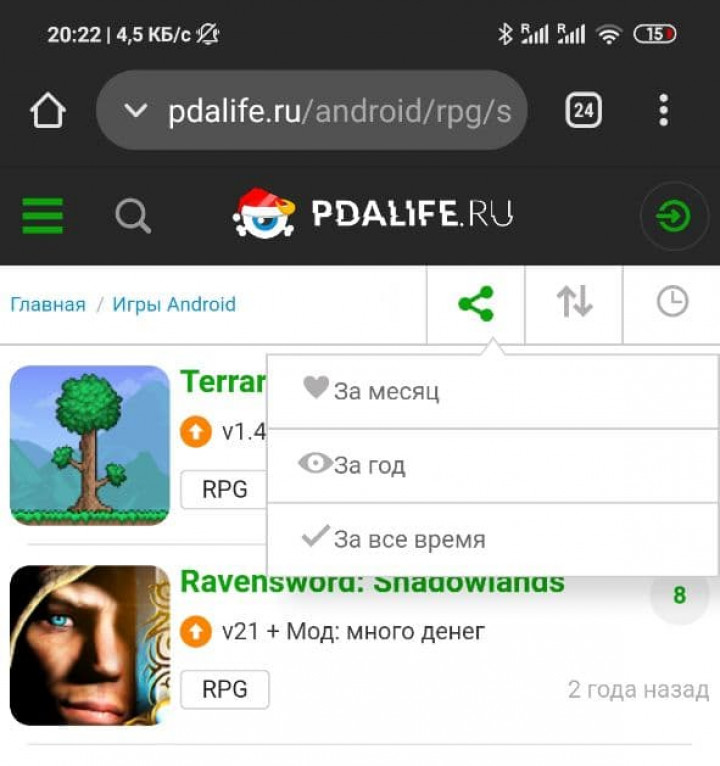Screen dimensions: 720x766
Task: Select За месяц in the dropdown
Action: 386,391
